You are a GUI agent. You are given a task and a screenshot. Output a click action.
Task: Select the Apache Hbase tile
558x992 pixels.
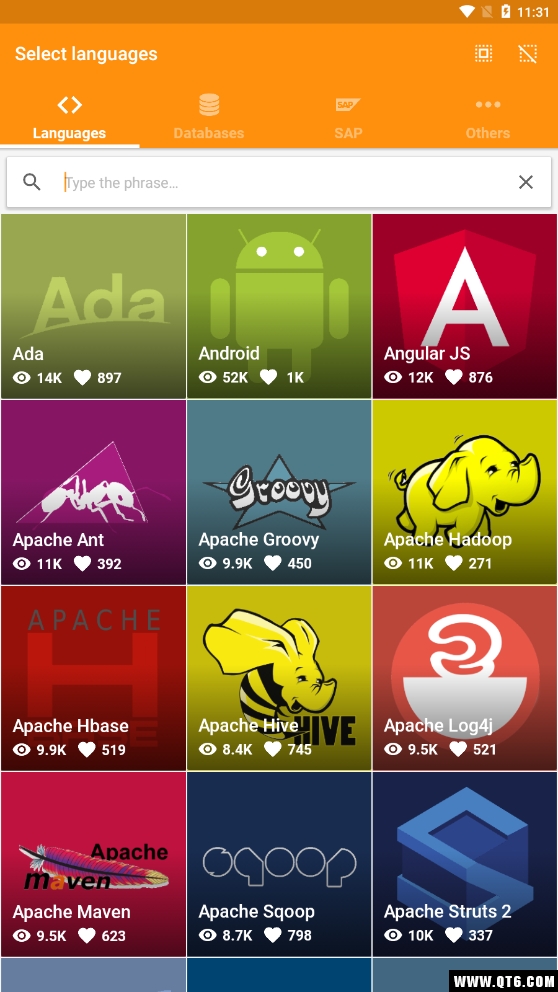pyautogui.click(x=94, y=678)
